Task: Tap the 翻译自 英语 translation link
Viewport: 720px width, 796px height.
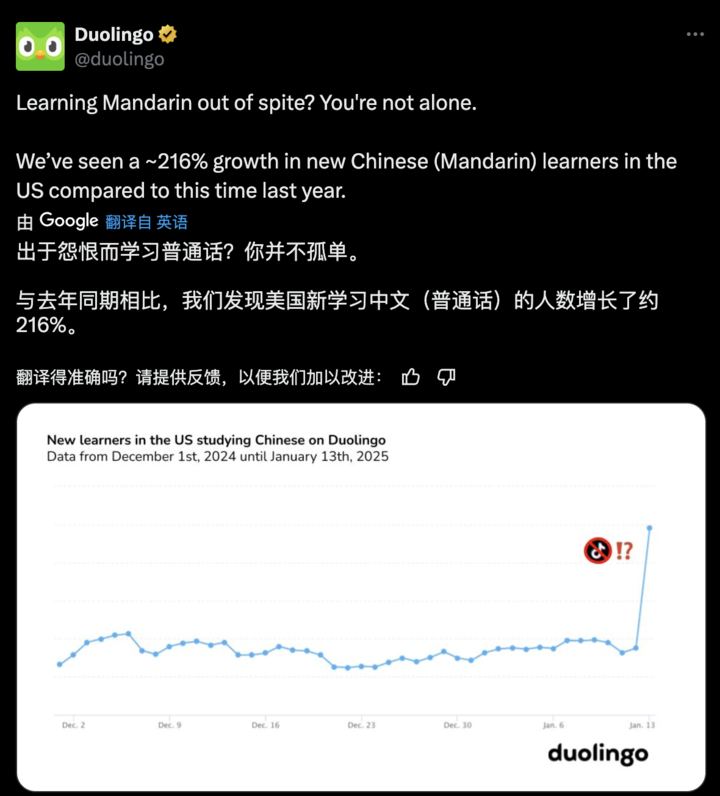Action: click(146, 222)
